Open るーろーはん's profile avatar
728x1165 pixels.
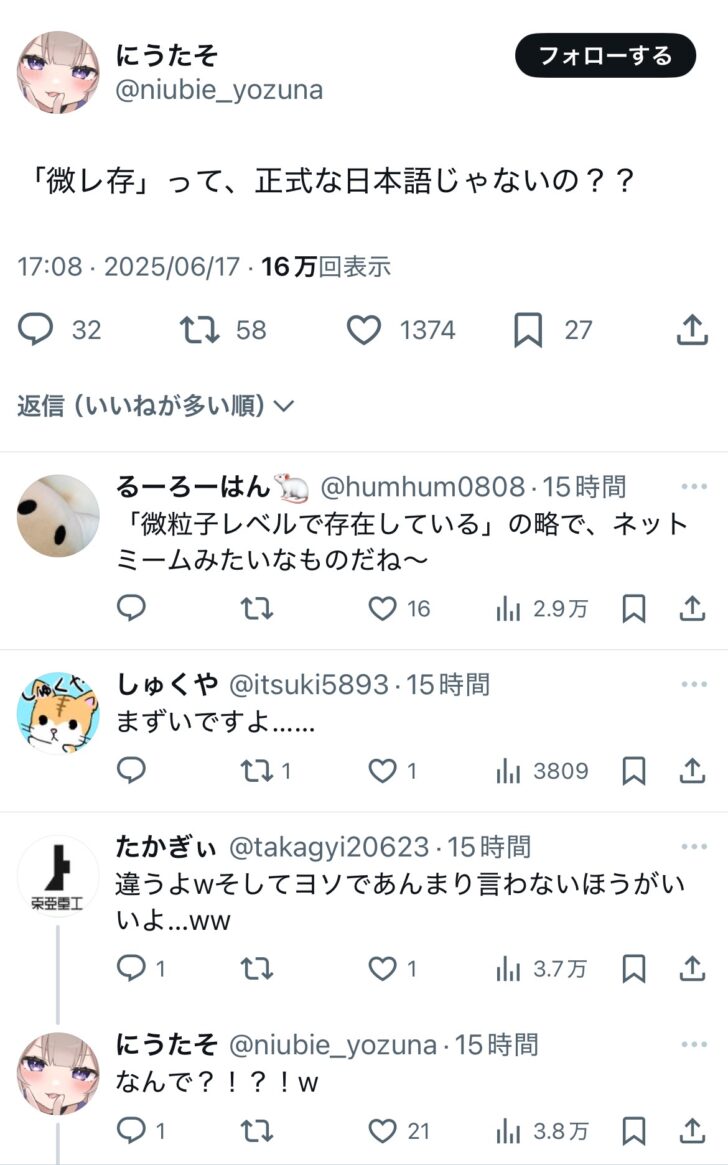pos(58,516)
